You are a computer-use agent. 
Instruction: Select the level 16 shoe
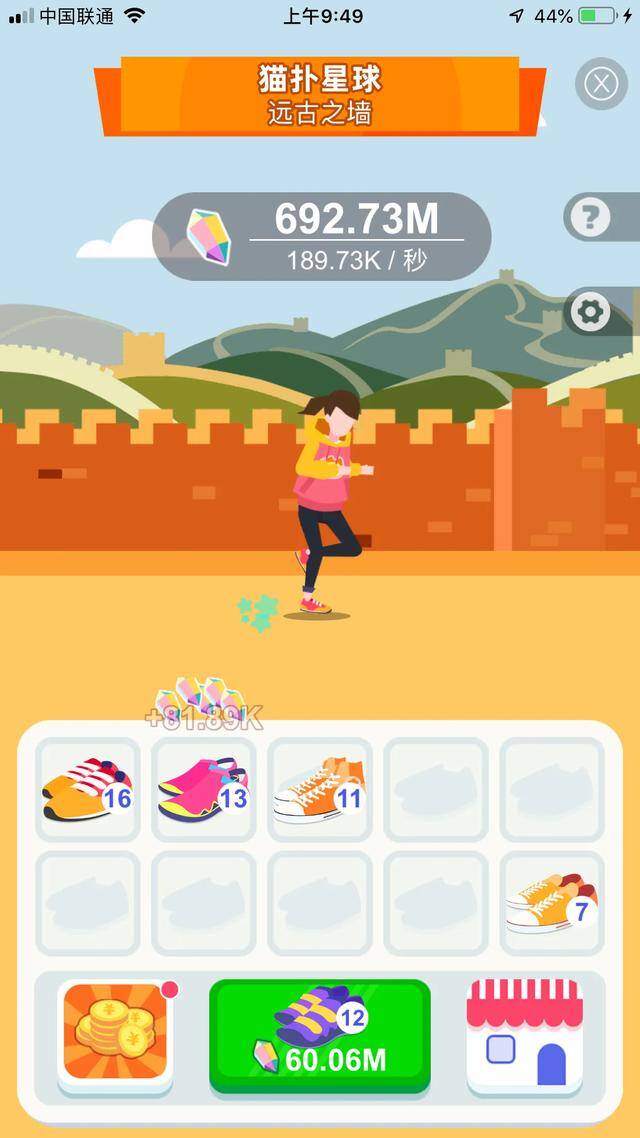pyautogui.click(x=88, y=789)
